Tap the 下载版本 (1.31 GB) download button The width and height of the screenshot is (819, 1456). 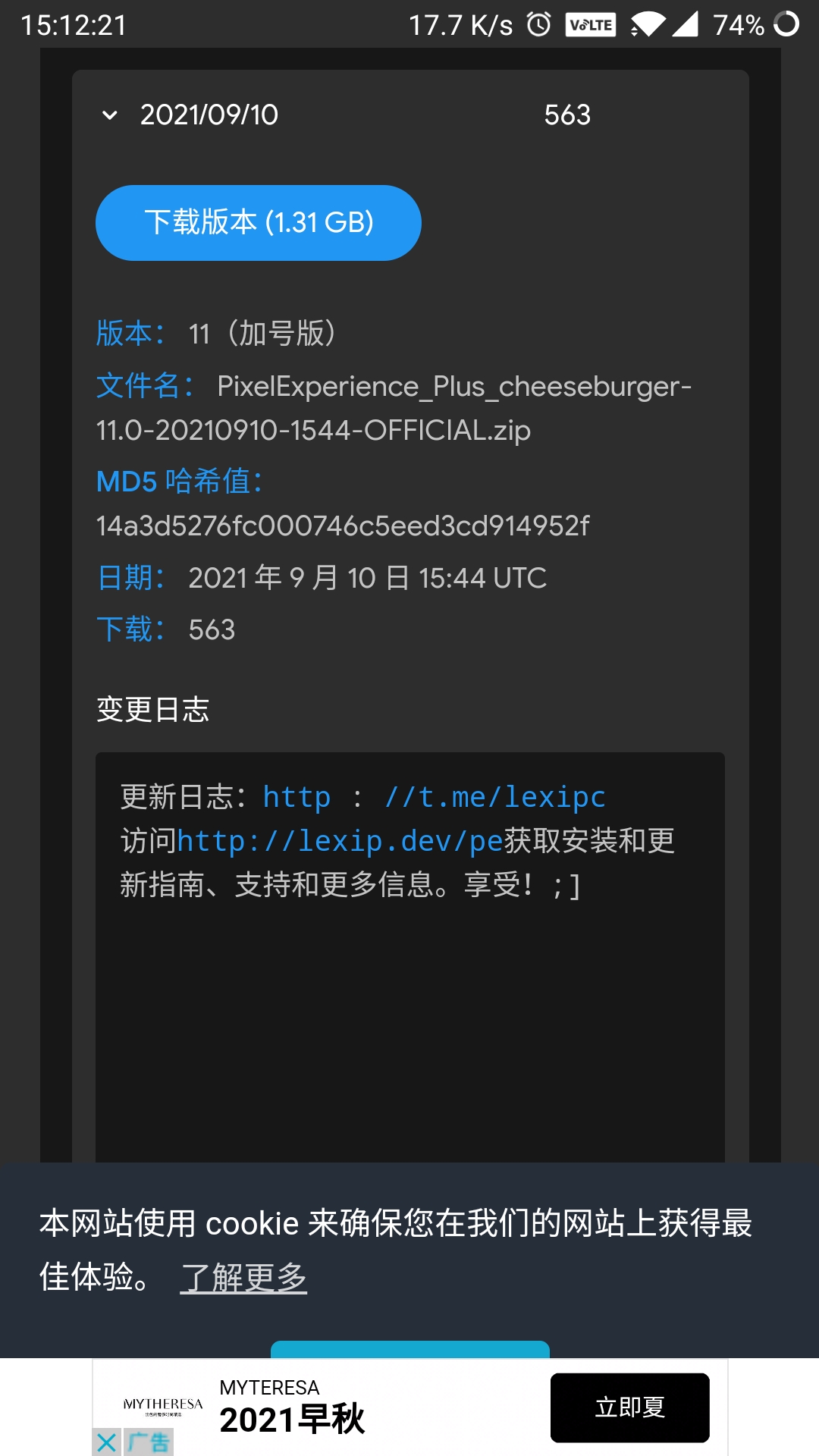[x=258, y=222]
